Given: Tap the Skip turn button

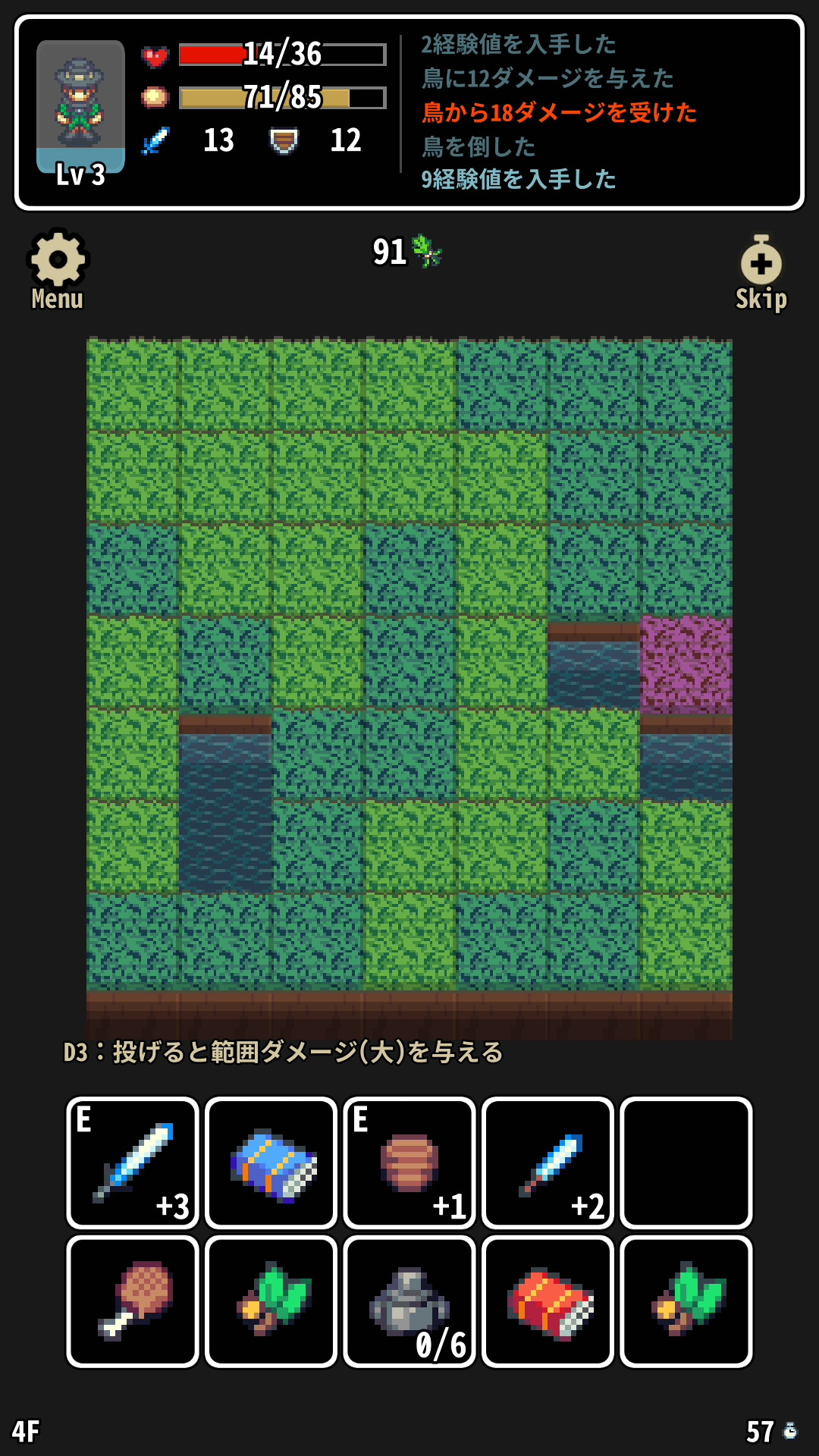Looking at the screenshot, I should tap(761, 273).
